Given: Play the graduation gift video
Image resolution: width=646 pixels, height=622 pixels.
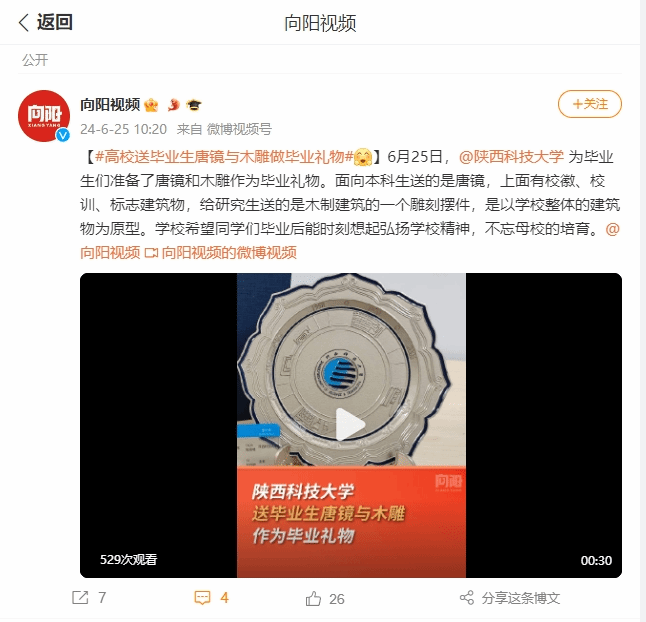Looking at the screenshot, I should pos(350,425).
